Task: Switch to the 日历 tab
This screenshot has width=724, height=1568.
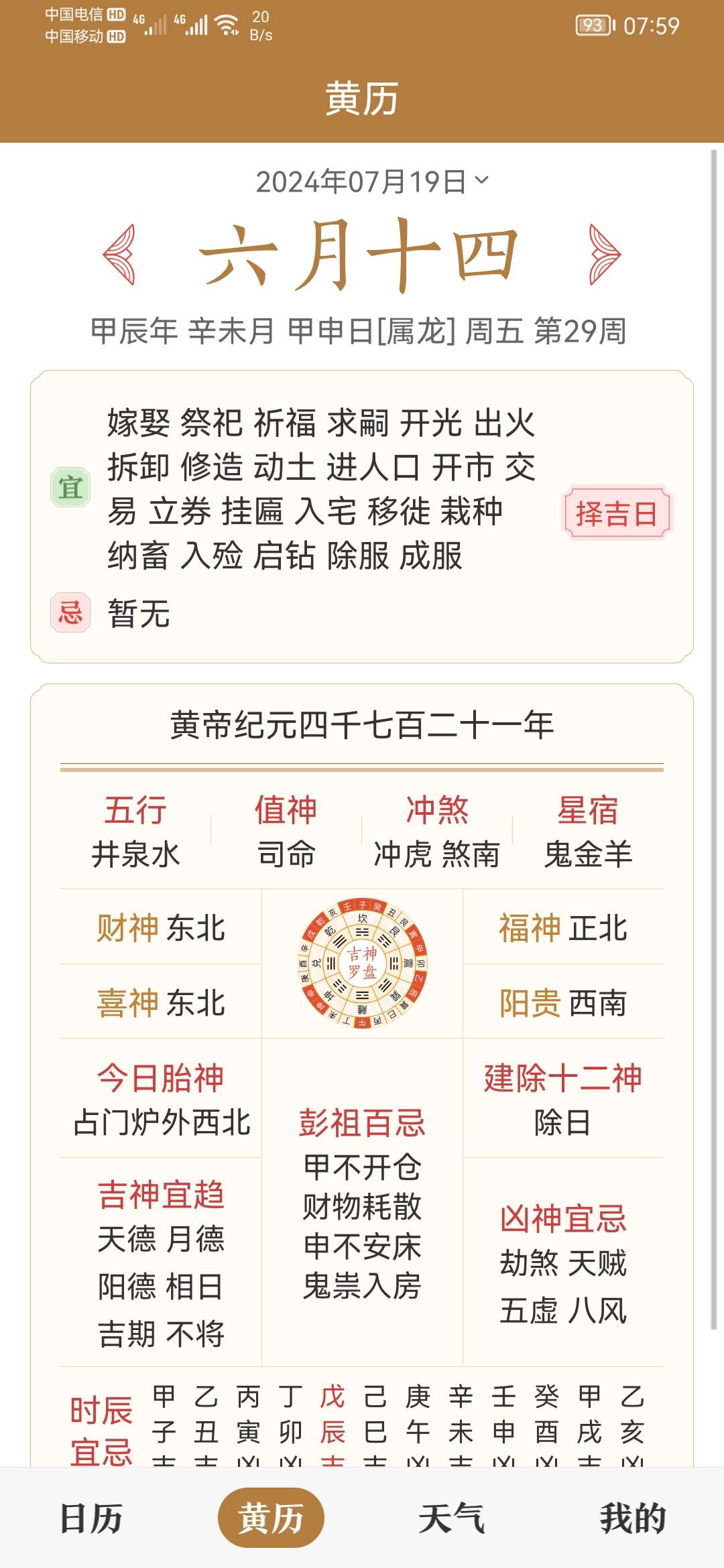Action: click(90, 1518)
